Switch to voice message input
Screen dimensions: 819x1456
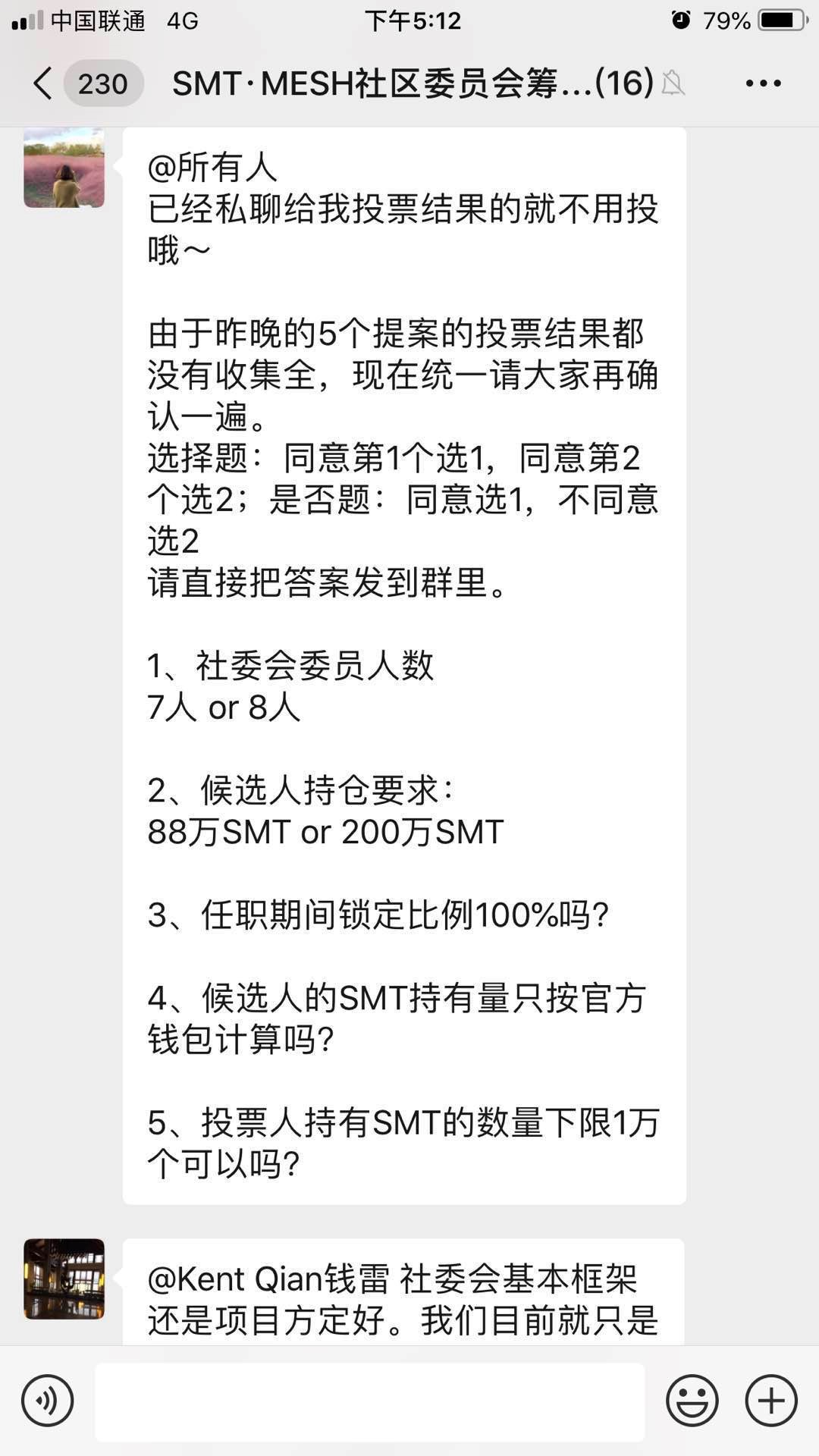tap(48, 1401)
